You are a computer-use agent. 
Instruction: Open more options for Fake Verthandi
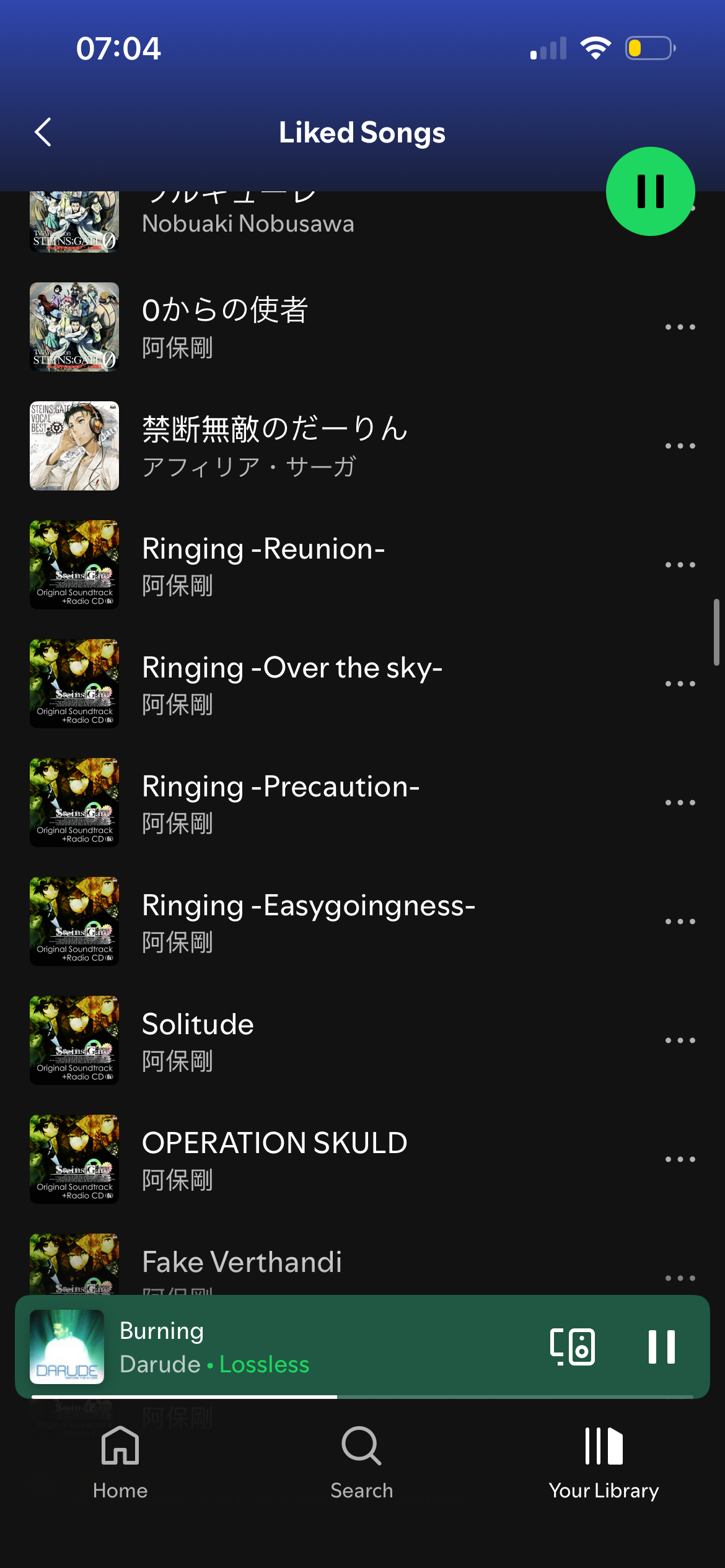(x=680, y=1278)
